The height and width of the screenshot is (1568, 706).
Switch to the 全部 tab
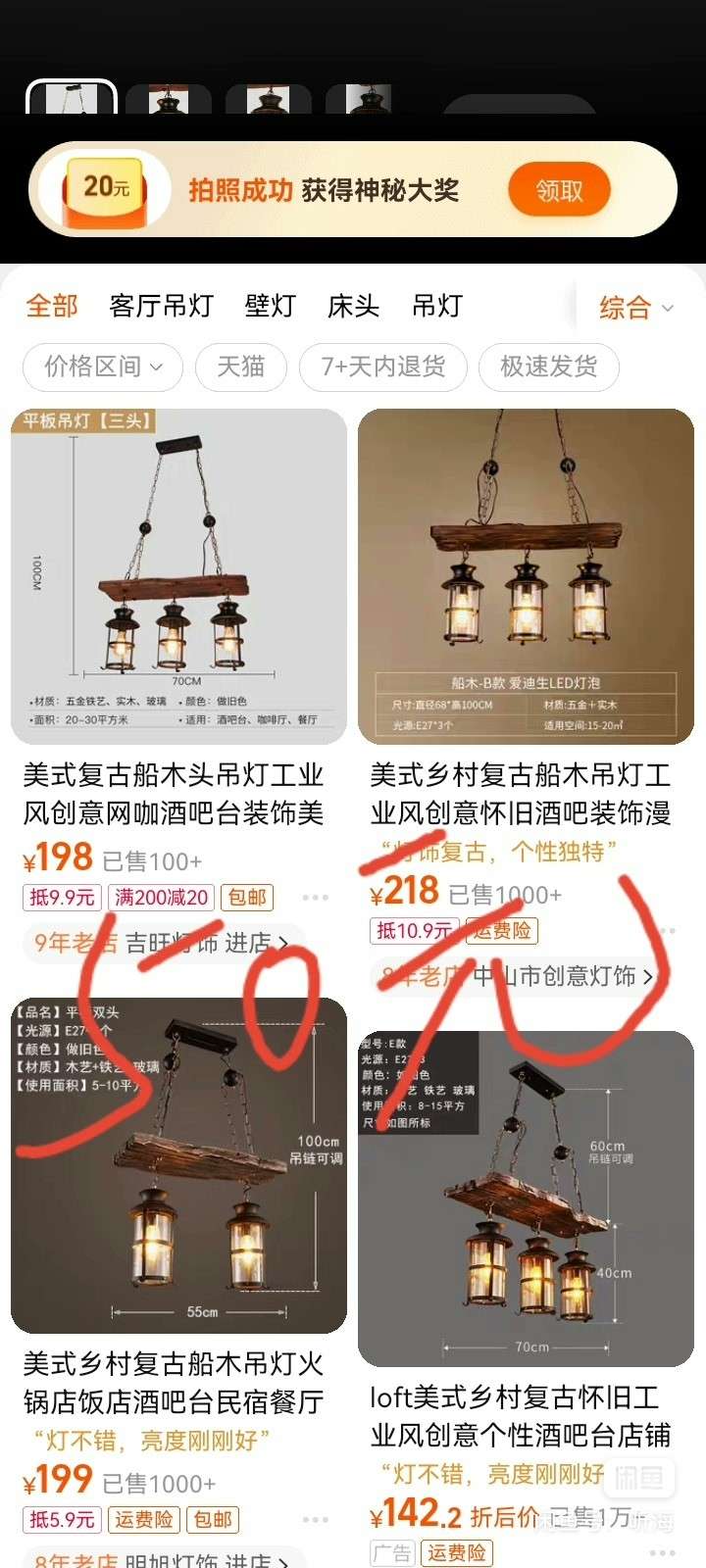click(x=52, y=306)
